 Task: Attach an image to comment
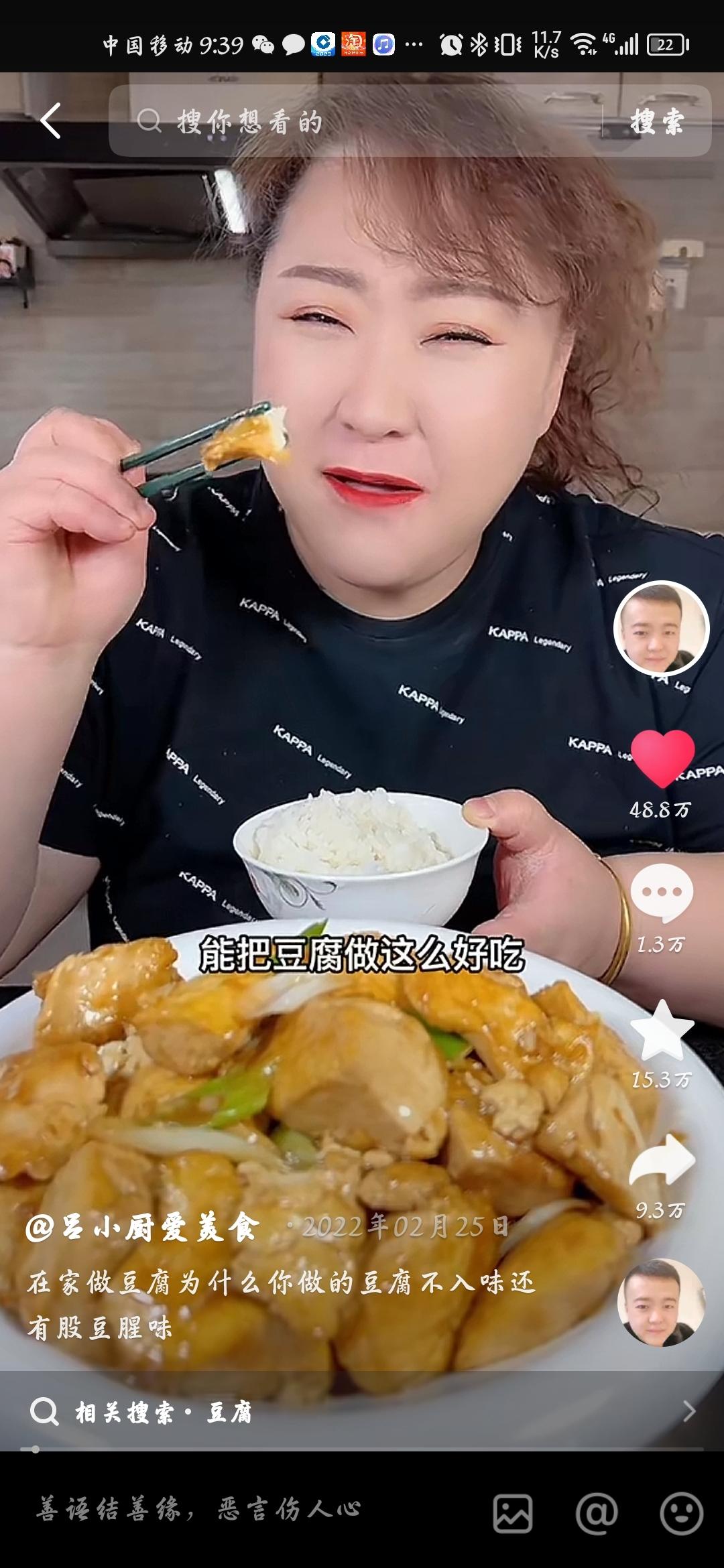point(513,1513)
